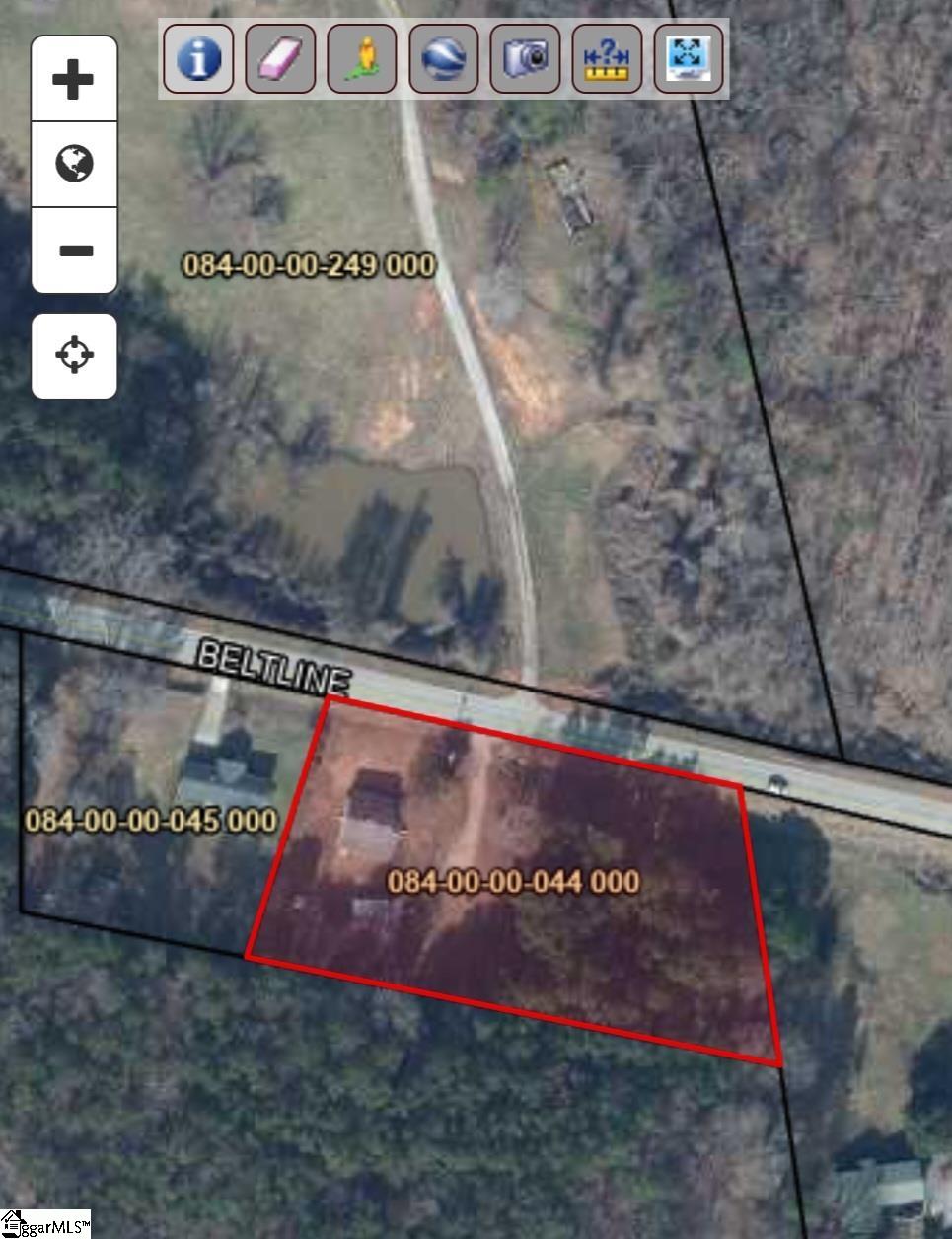Open the blue globe earth view tool
This screenshot has width=952, height=1239.
coord(444,59)
